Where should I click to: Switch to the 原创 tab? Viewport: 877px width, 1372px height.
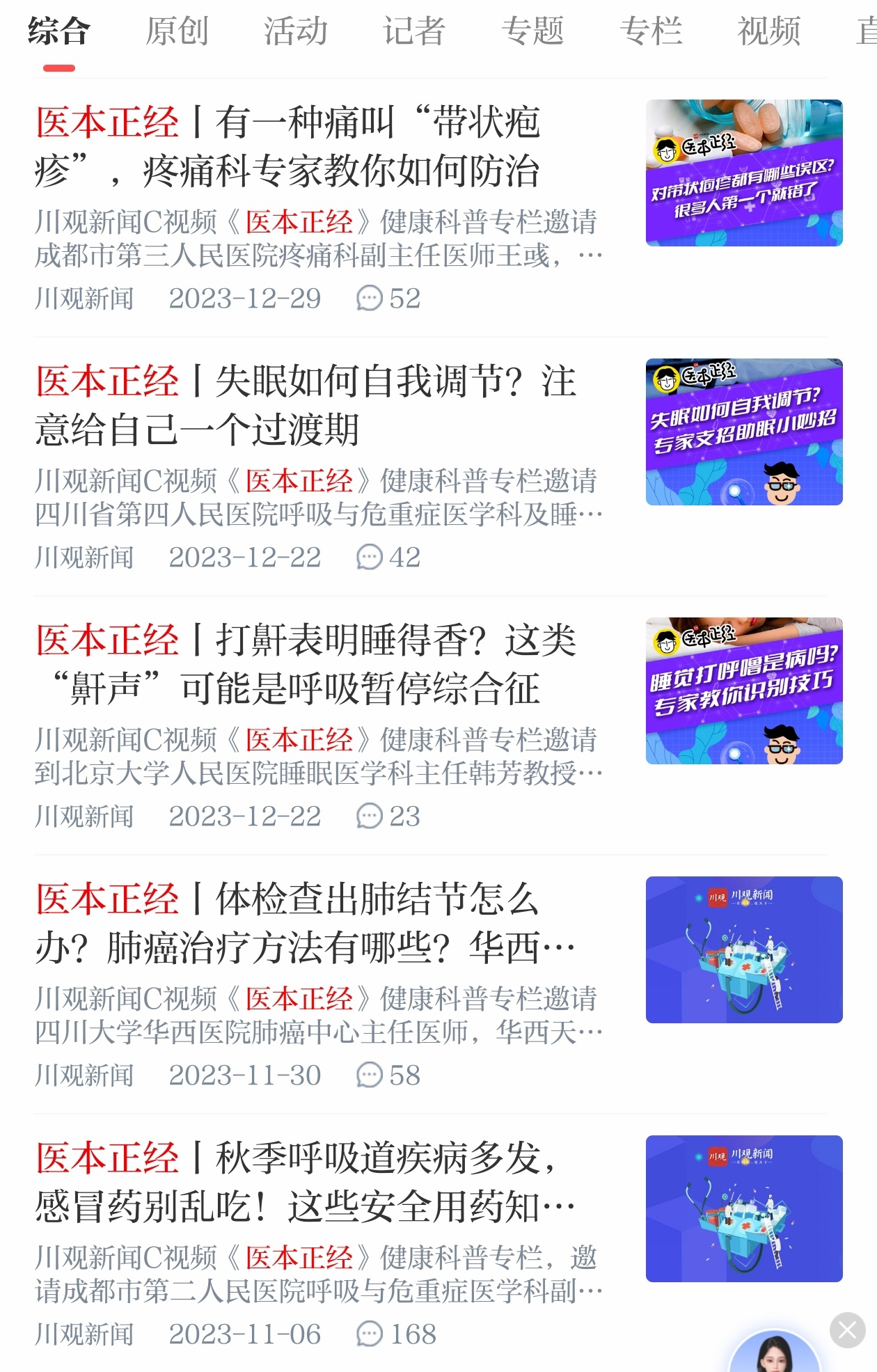coord(177,31)
